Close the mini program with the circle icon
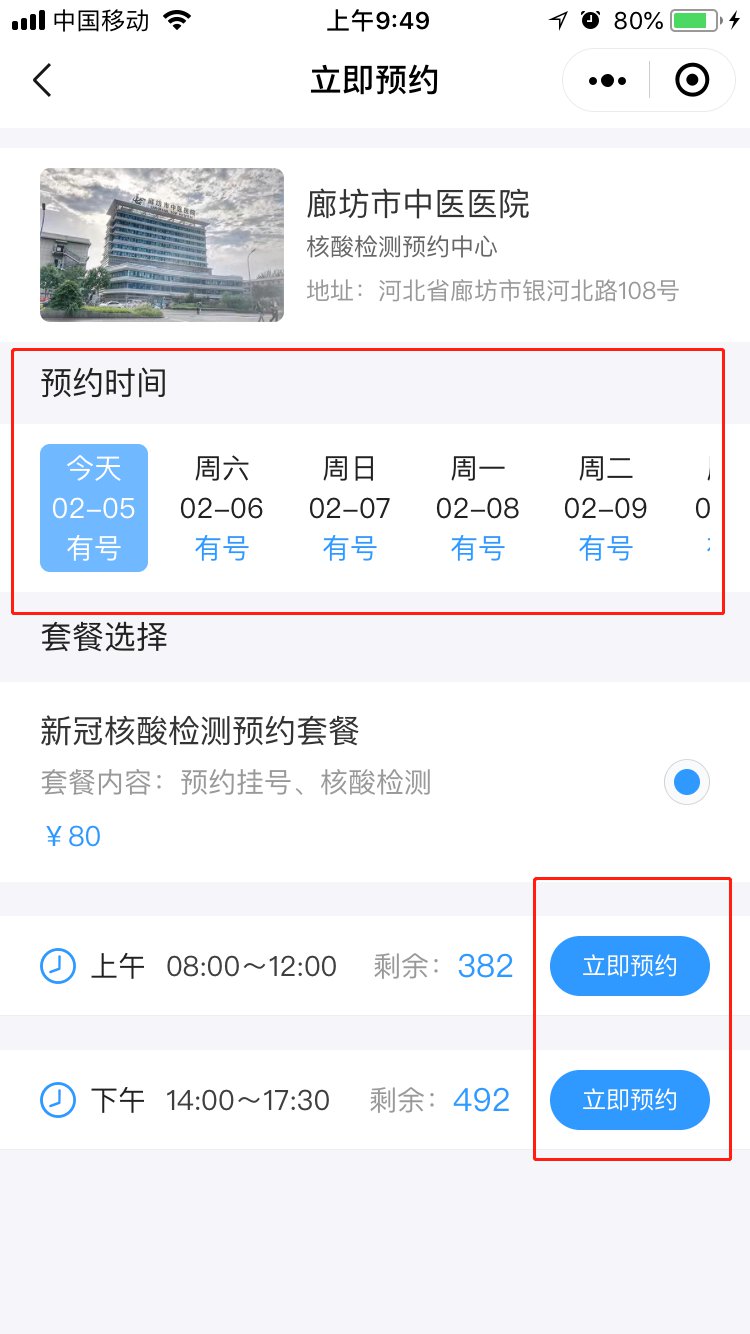 [x=692, y=80]
